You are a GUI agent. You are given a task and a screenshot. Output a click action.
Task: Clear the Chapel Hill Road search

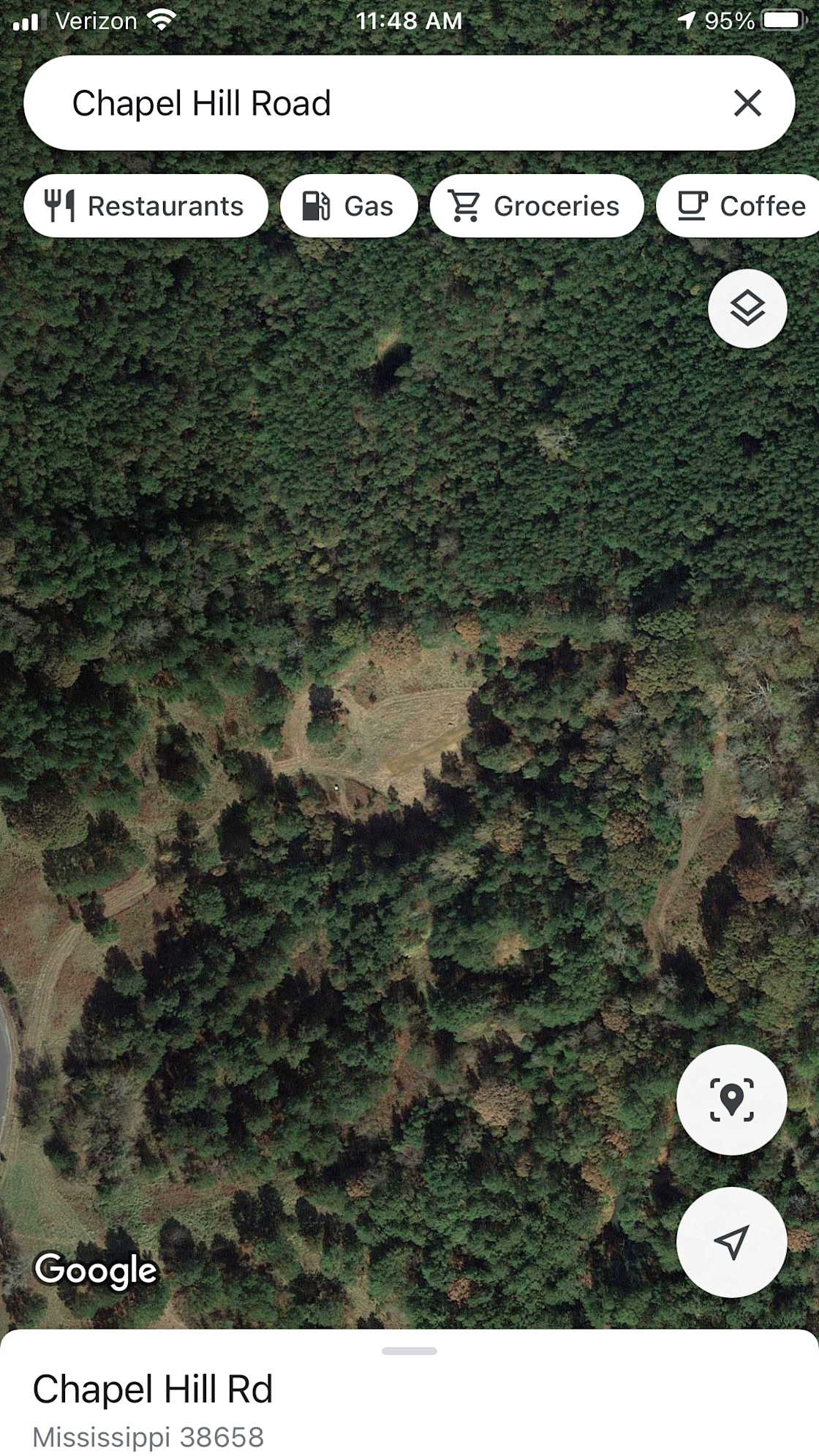tap(747, 103)
